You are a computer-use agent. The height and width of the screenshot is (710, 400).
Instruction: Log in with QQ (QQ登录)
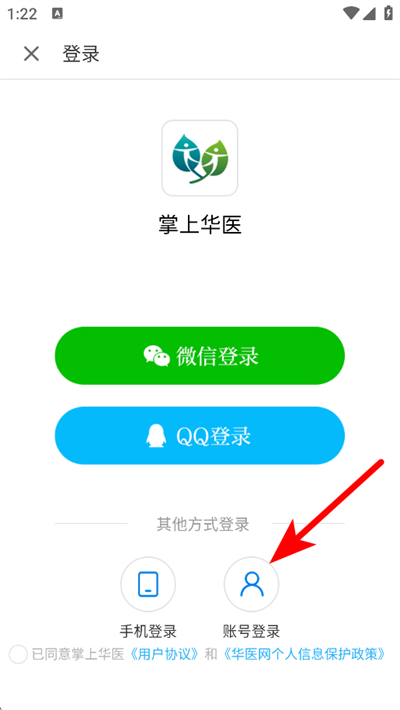pos(200,436)
